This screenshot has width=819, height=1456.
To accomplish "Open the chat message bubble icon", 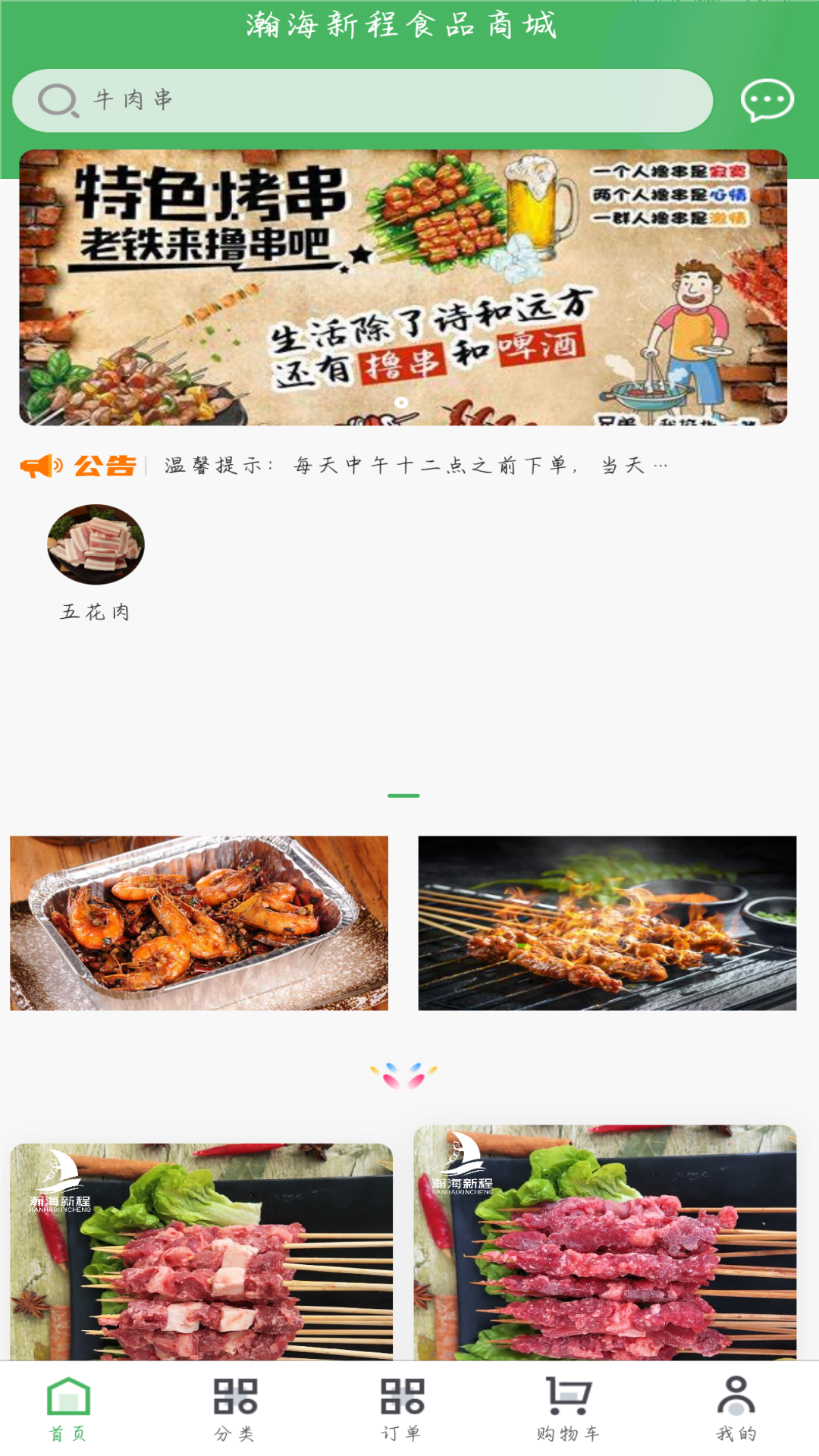I will pos(767,99).
